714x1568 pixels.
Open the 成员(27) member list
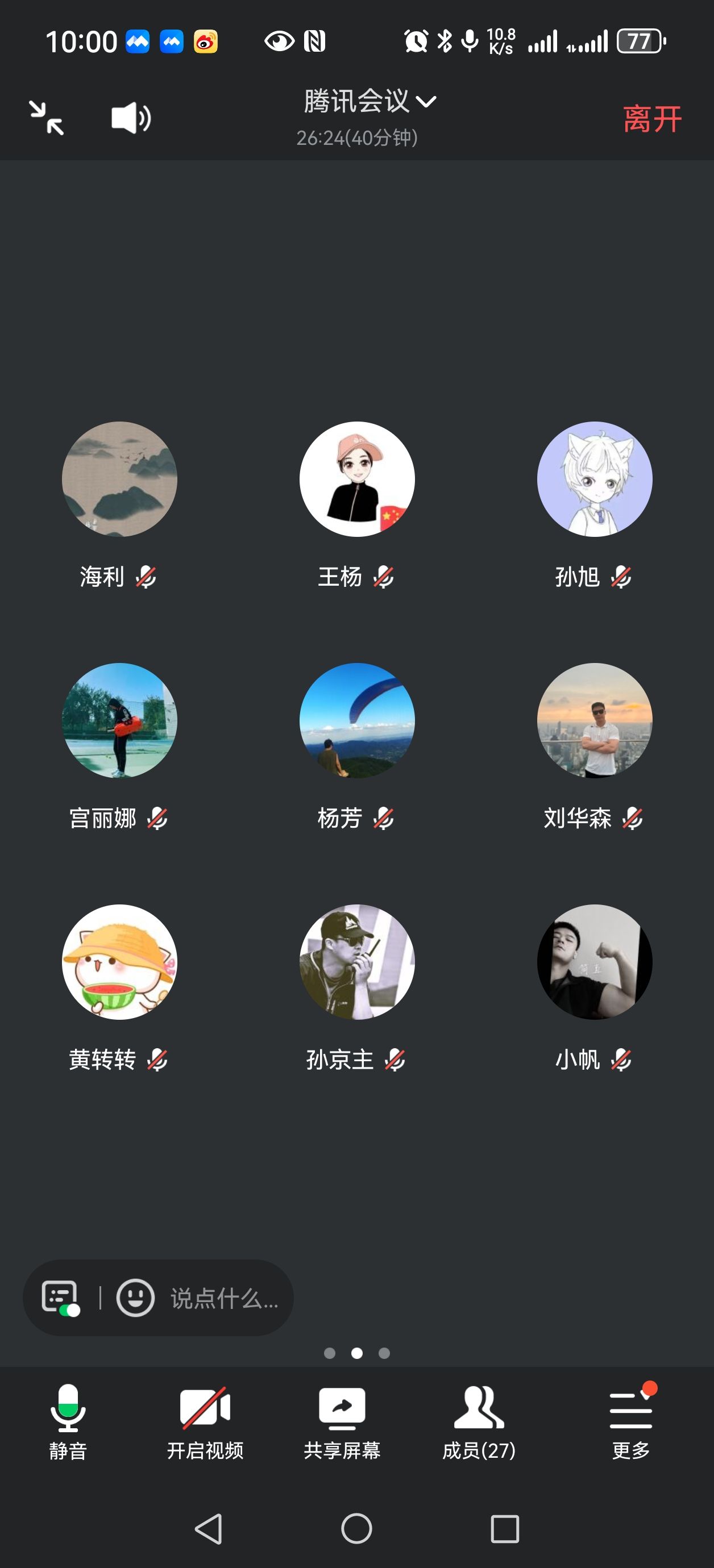(479, 1422)
